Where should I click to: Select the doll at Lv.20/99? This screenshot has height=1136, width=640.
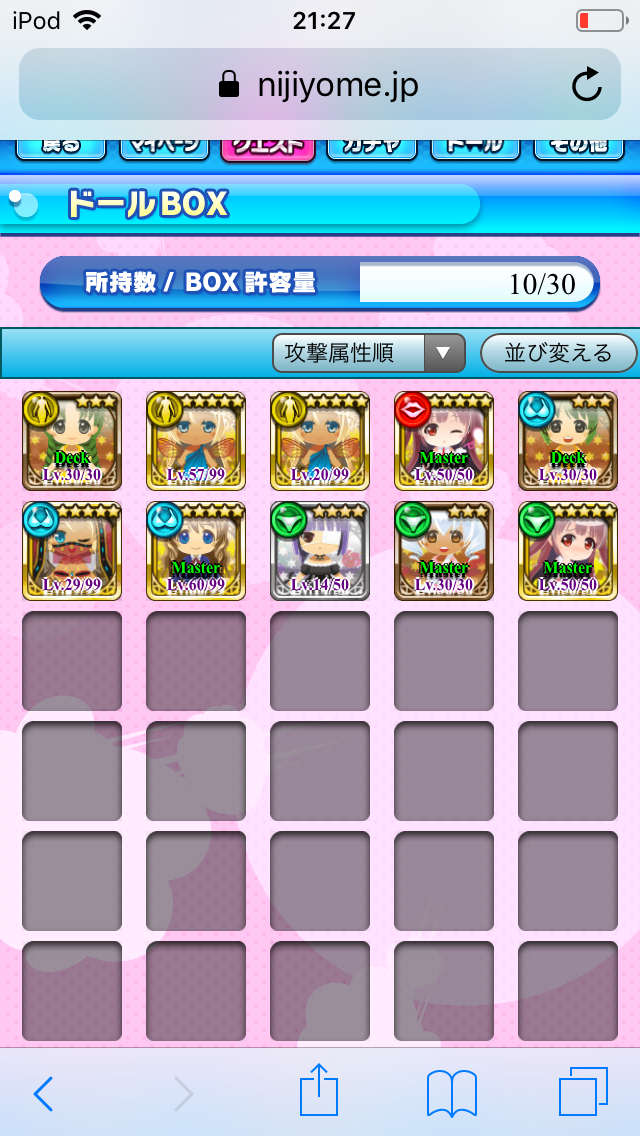point(320,440)
